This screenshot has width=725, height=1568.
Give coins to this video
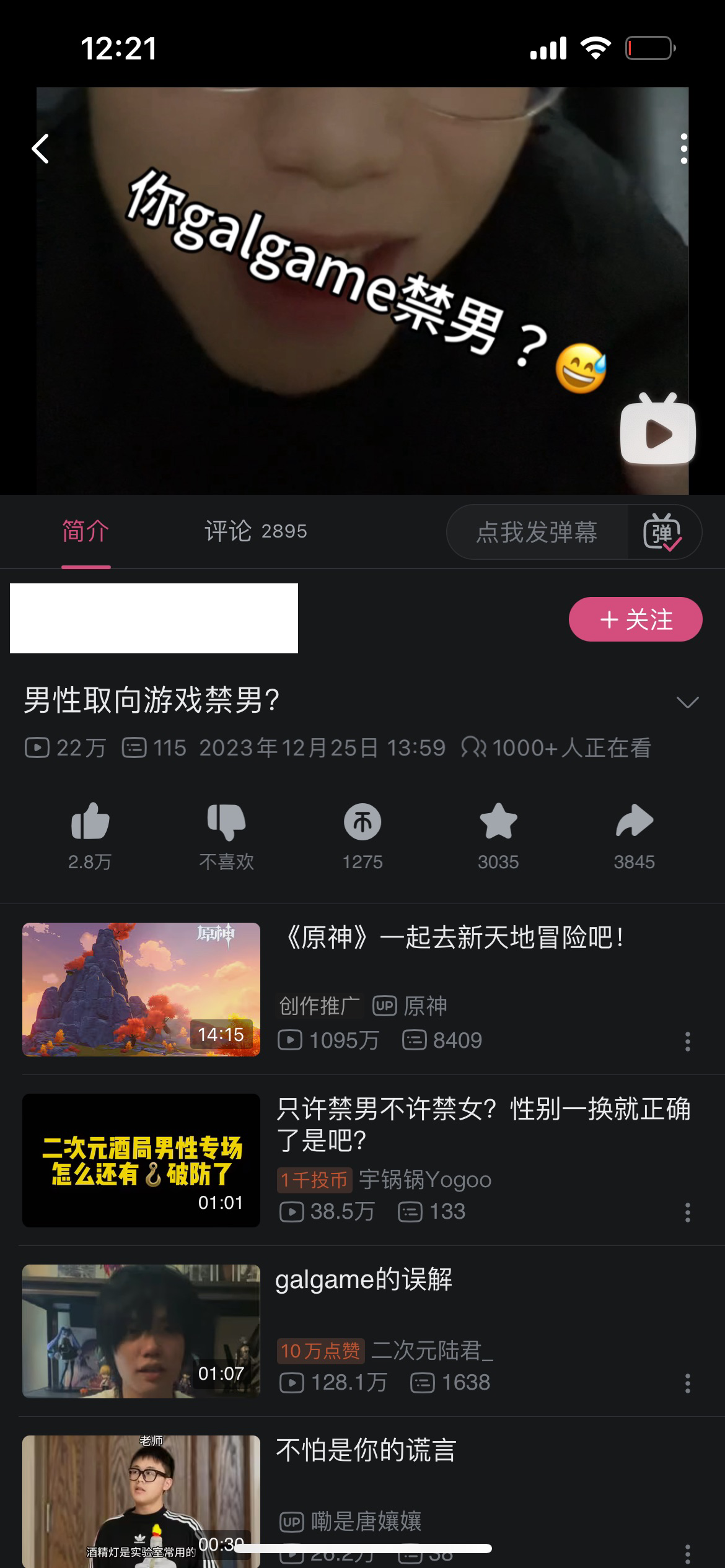pos(362,822)
